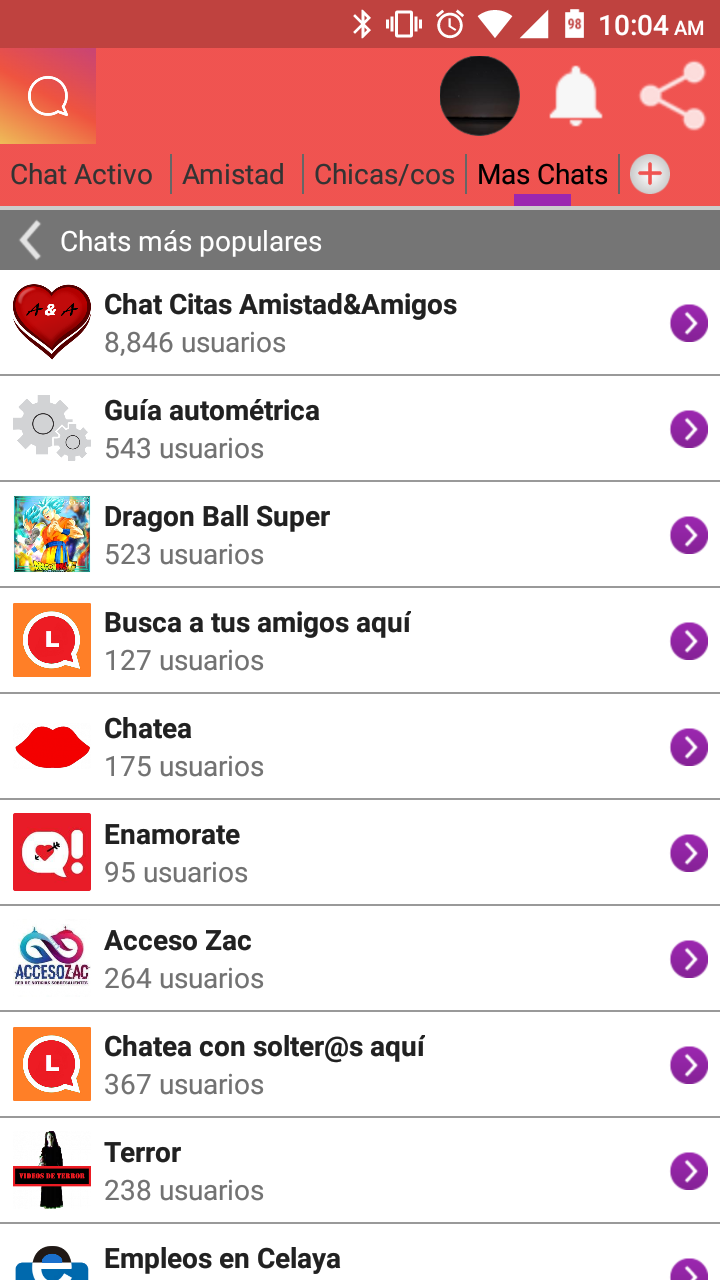Viewport: 720px width, 1280px height.
Task: Open Chat Citas Amistad&Amigos
Action: coord(360,323)
